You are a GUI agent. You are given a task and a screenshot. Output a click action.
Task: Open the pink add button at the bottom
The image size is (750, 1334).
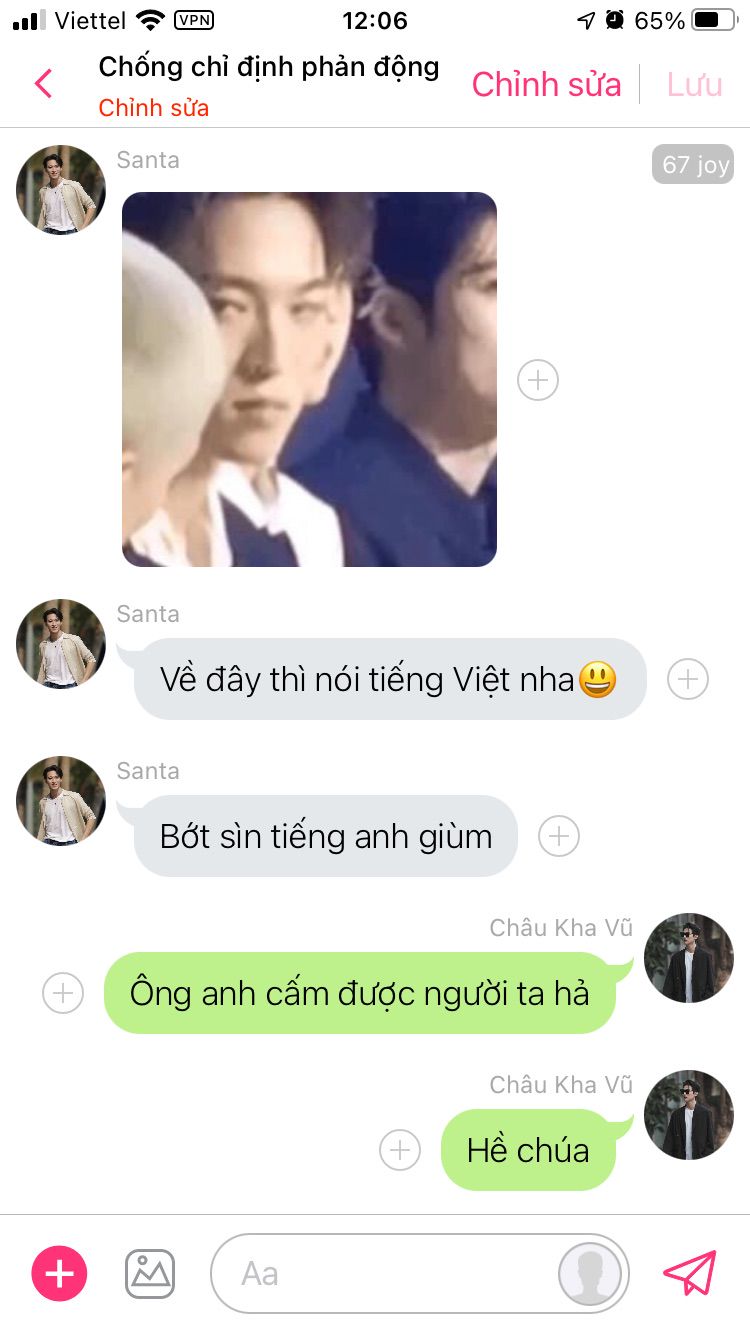coord(60,1273)
